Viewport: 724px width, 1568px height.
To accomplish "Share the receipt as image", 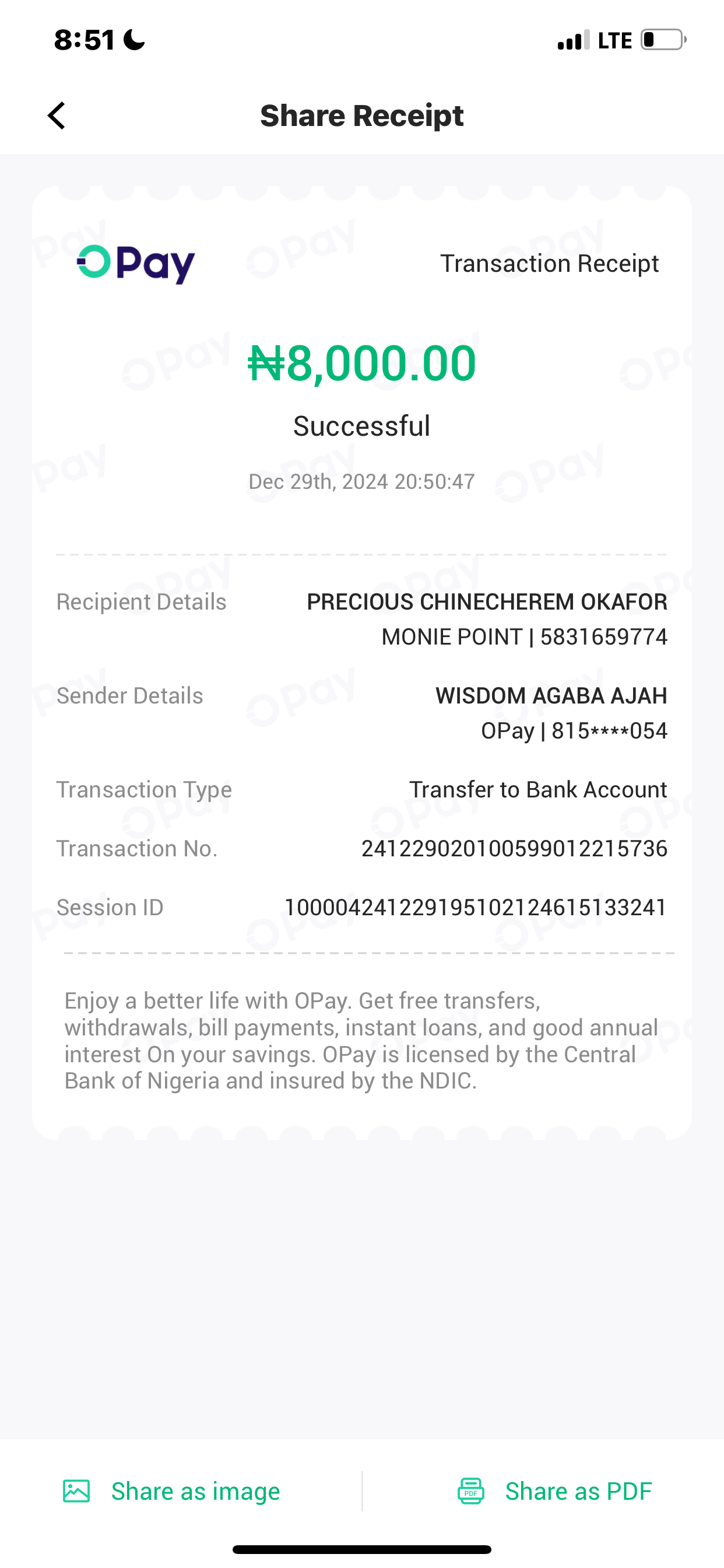I will (x=172, y=1492).
